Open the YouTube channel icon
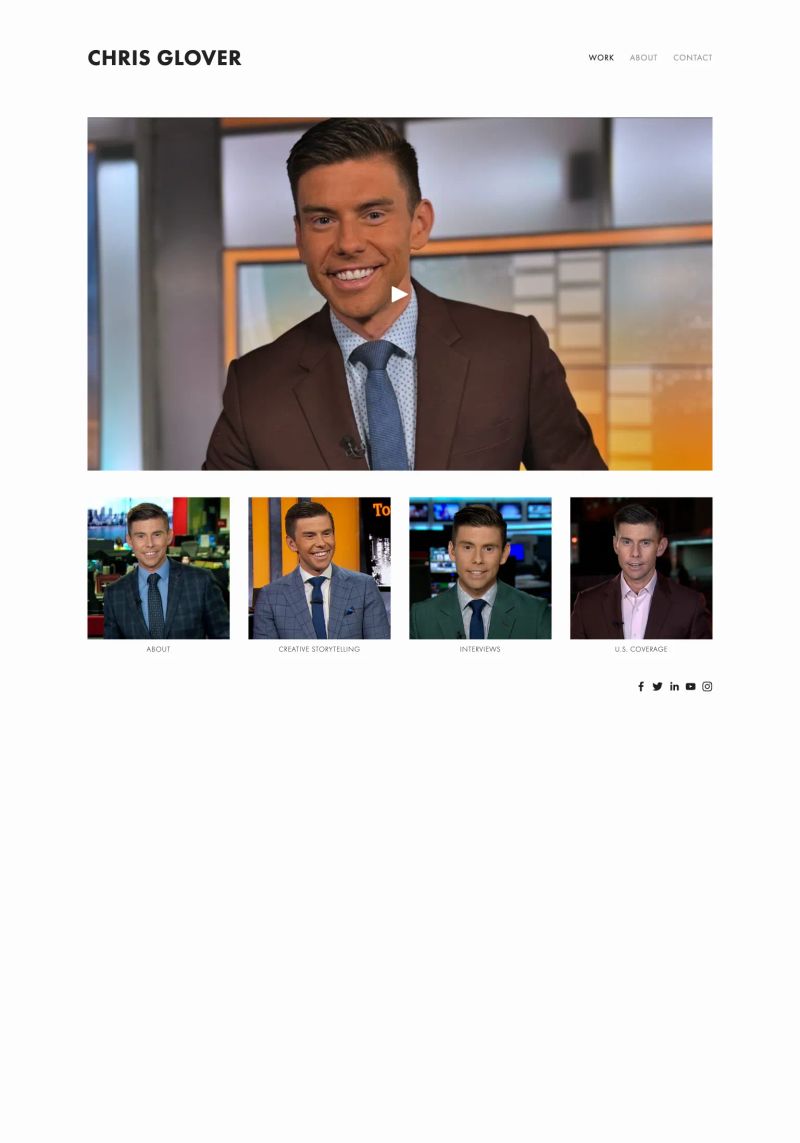This screenshot has height=1143, width=800. tap(690, 687)
